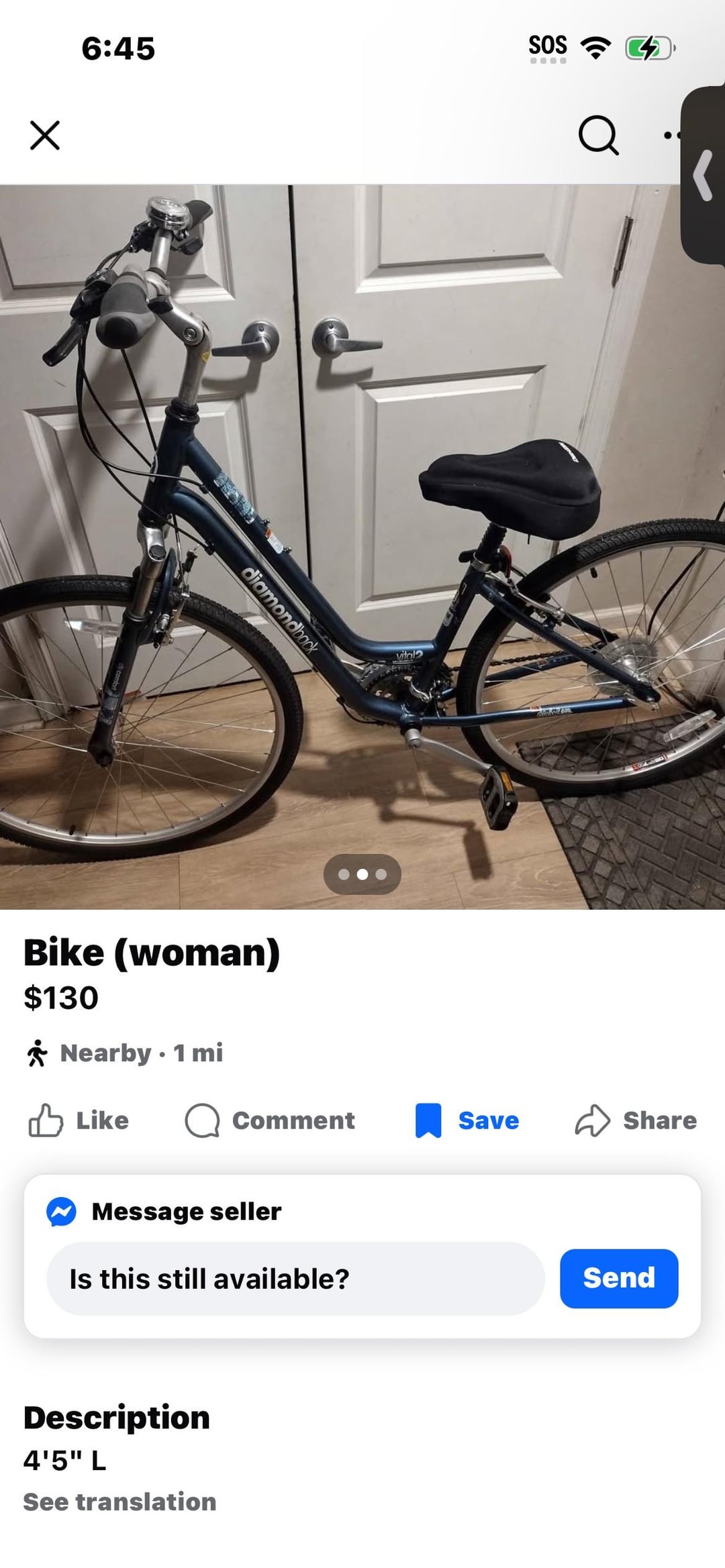
Task: Send the message to seller
Action: [618, 1279]
